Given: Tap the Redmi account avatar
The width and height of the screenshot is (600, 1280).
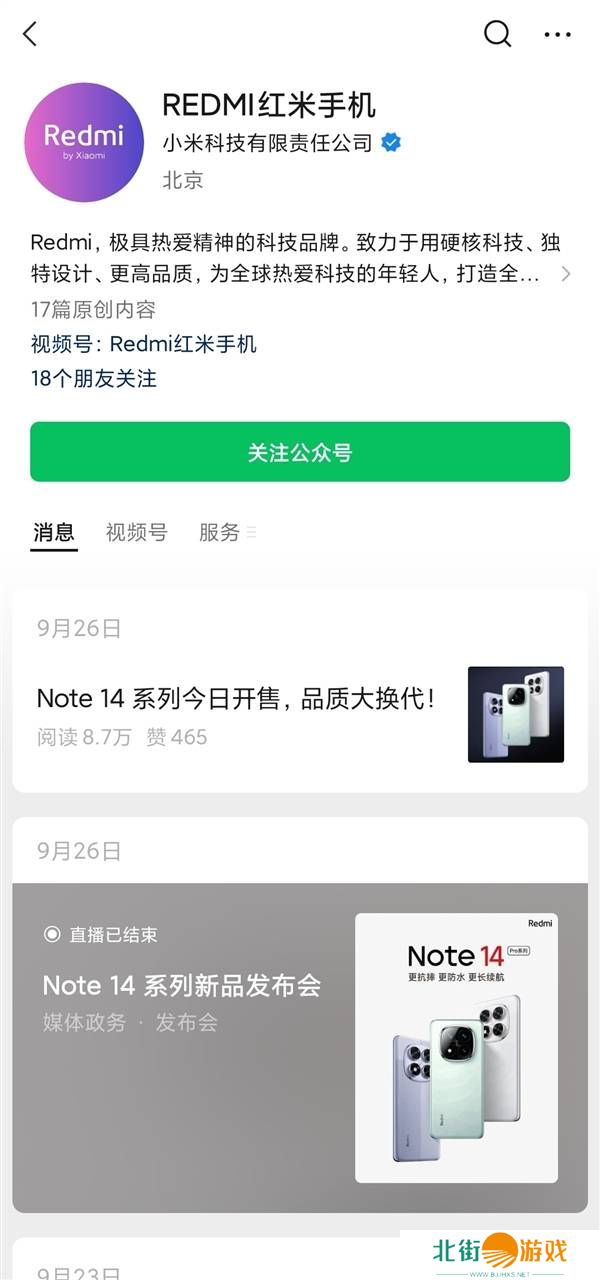Looking at the screenshot, I should pyautogui.click(x=84, y=143).
